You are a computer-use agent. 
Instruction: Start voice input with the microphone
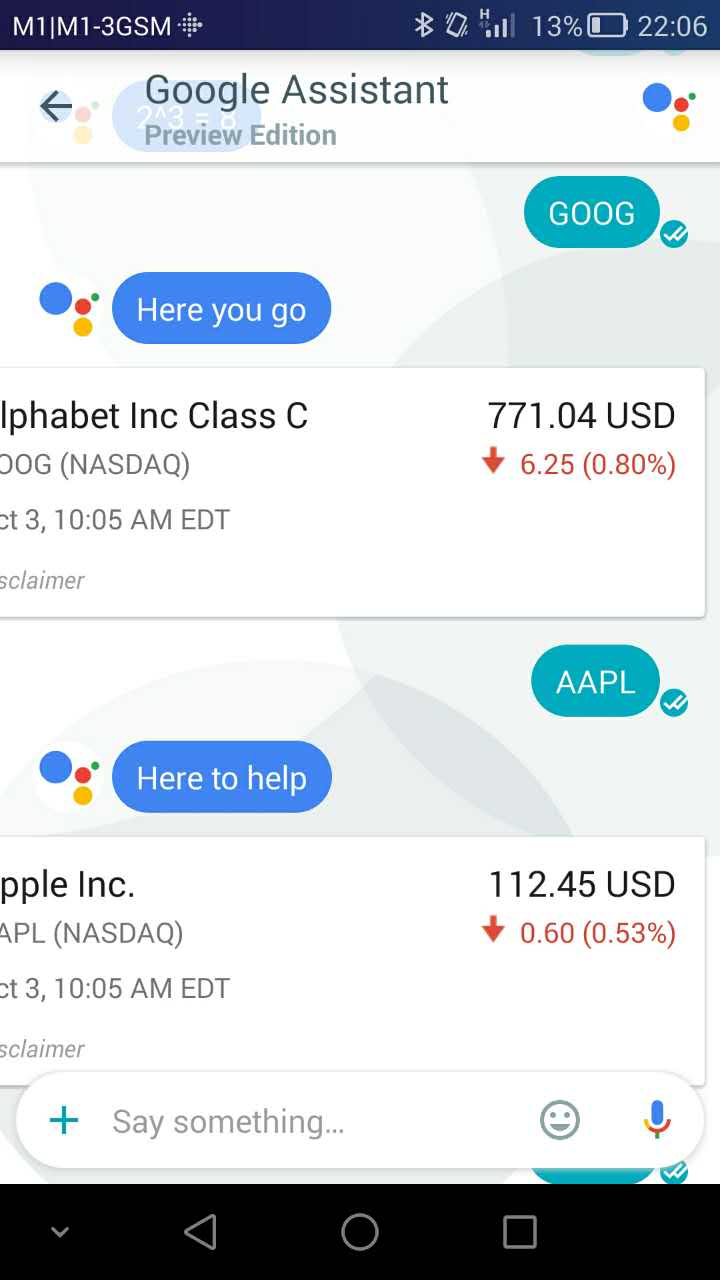(657, 1120)
